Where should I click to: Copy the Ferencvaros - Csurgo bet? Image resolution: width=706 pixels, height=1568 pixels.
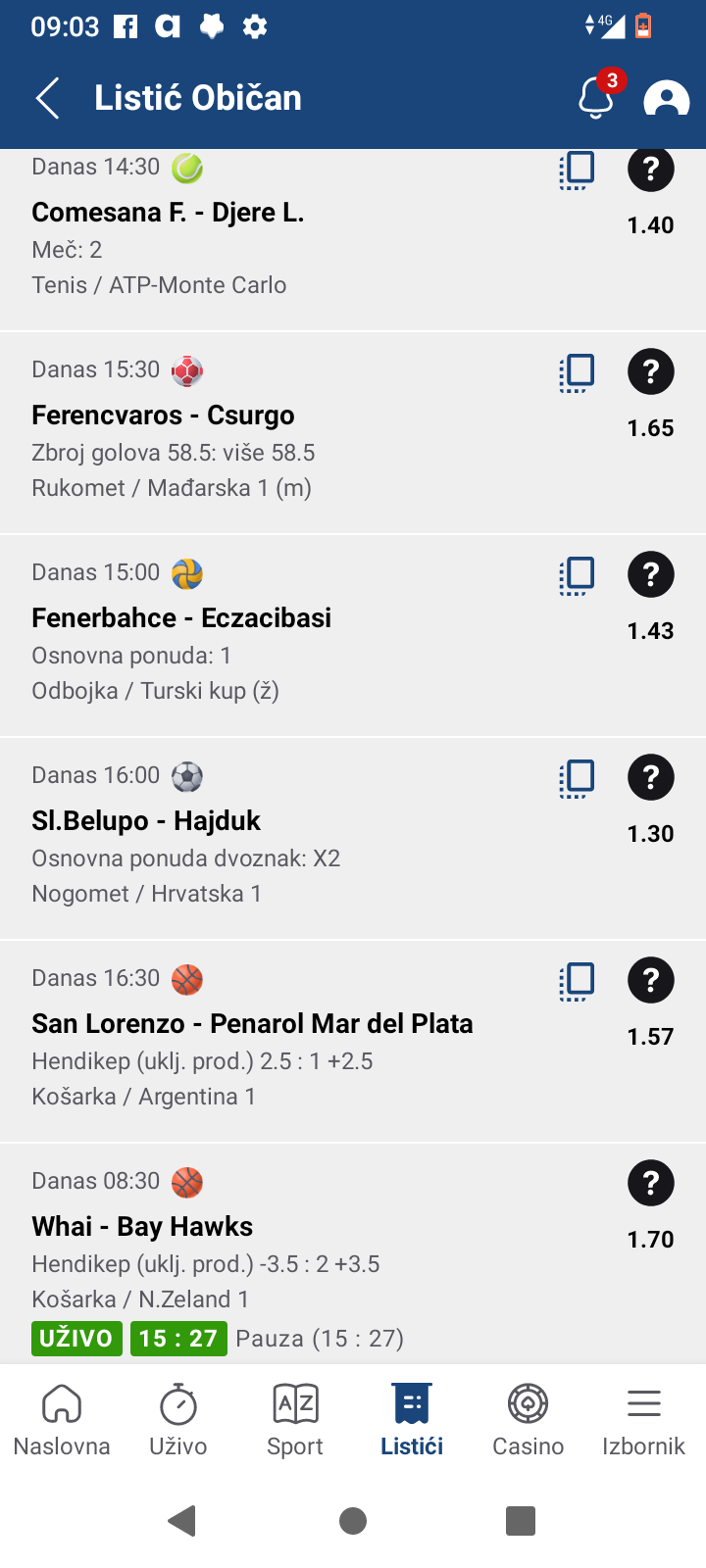[577, 372]
